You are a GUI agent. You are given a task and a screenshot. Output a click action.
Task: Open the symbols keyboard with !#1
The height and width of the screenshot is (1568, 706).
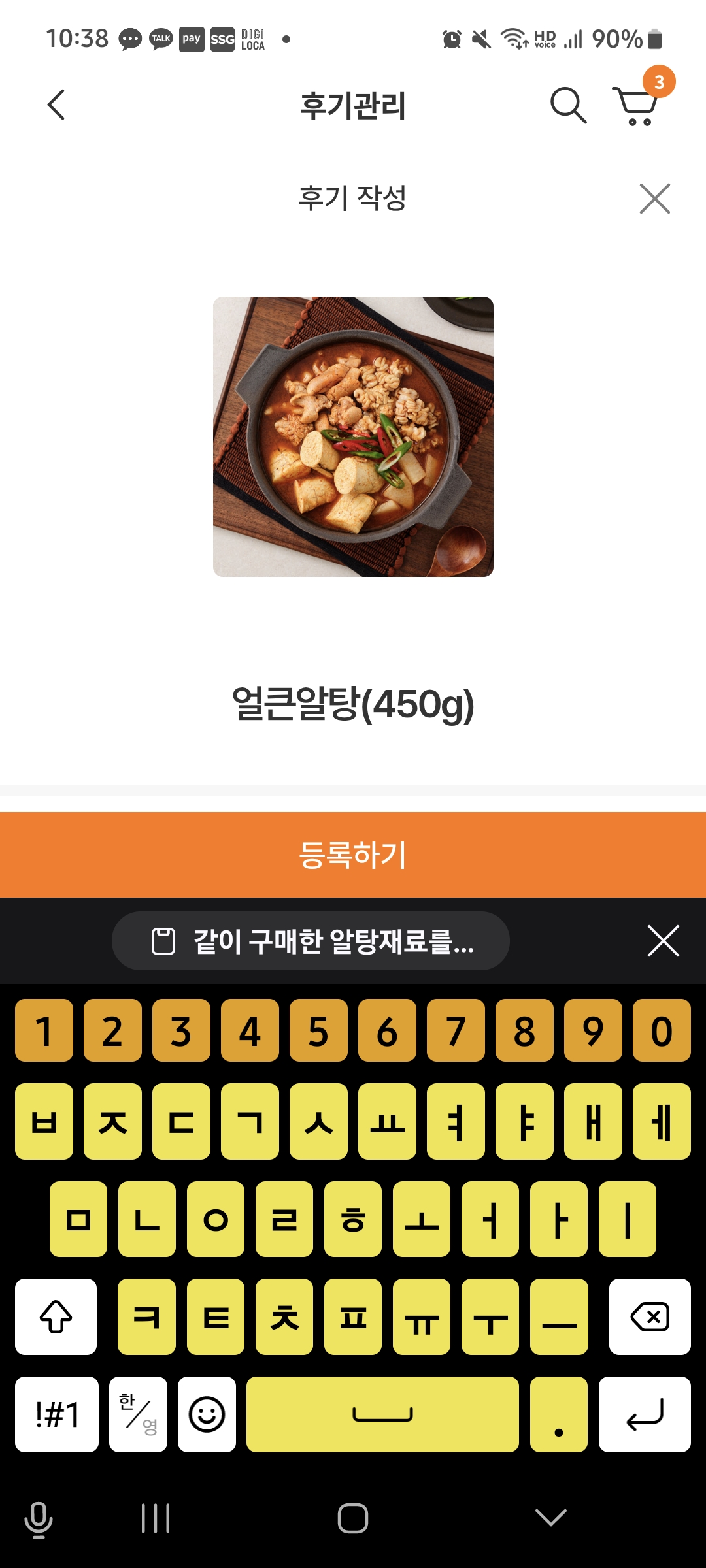[57, 1414]
